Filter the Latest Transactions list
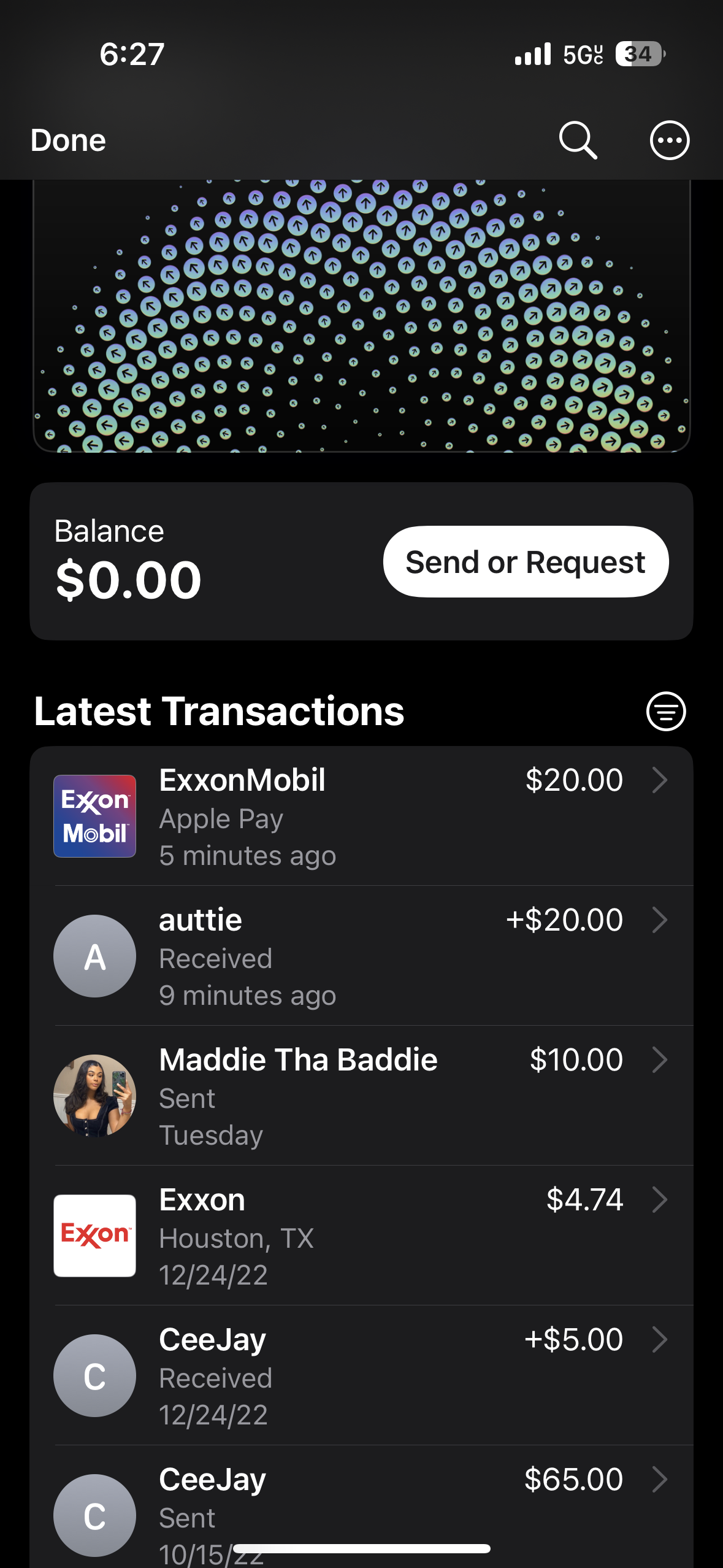This screenshot has height=1568, width=723. point(665,712)
